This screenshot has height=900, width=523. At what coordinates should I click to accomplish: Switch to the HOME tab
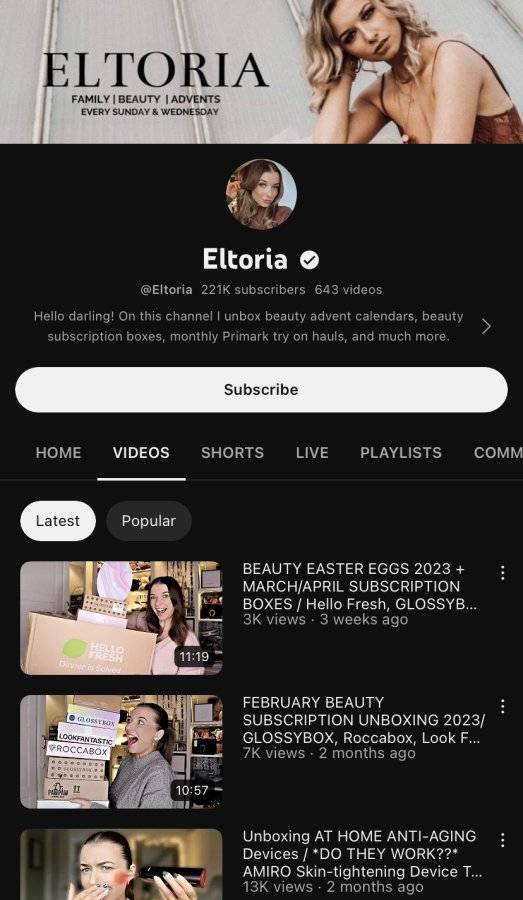58,452
